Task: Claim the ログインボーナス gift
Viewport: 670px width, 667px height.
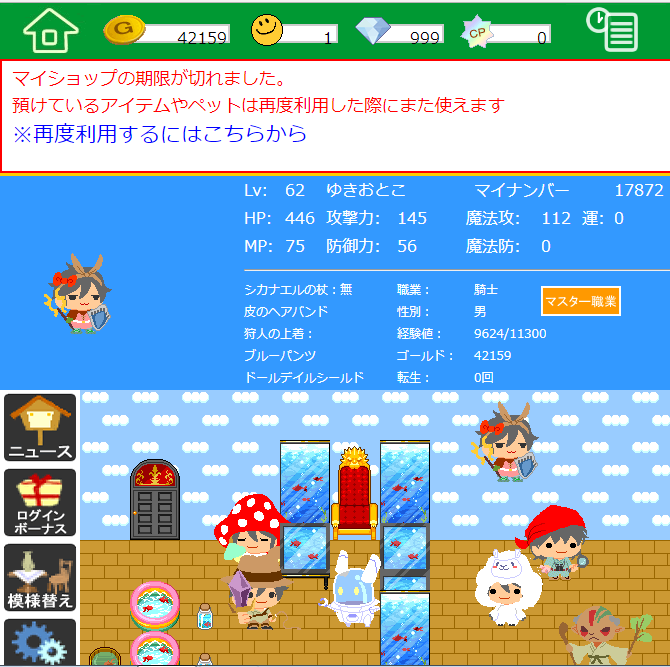Action: 40,502
